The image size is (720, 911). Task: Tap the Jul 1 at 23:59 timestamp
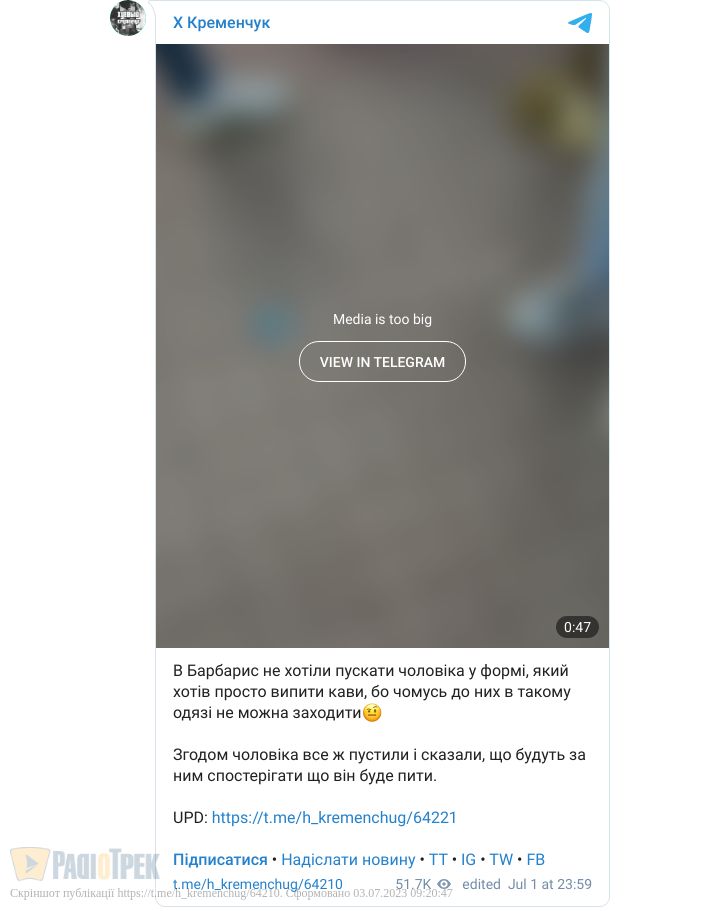[x=549, y=884]
